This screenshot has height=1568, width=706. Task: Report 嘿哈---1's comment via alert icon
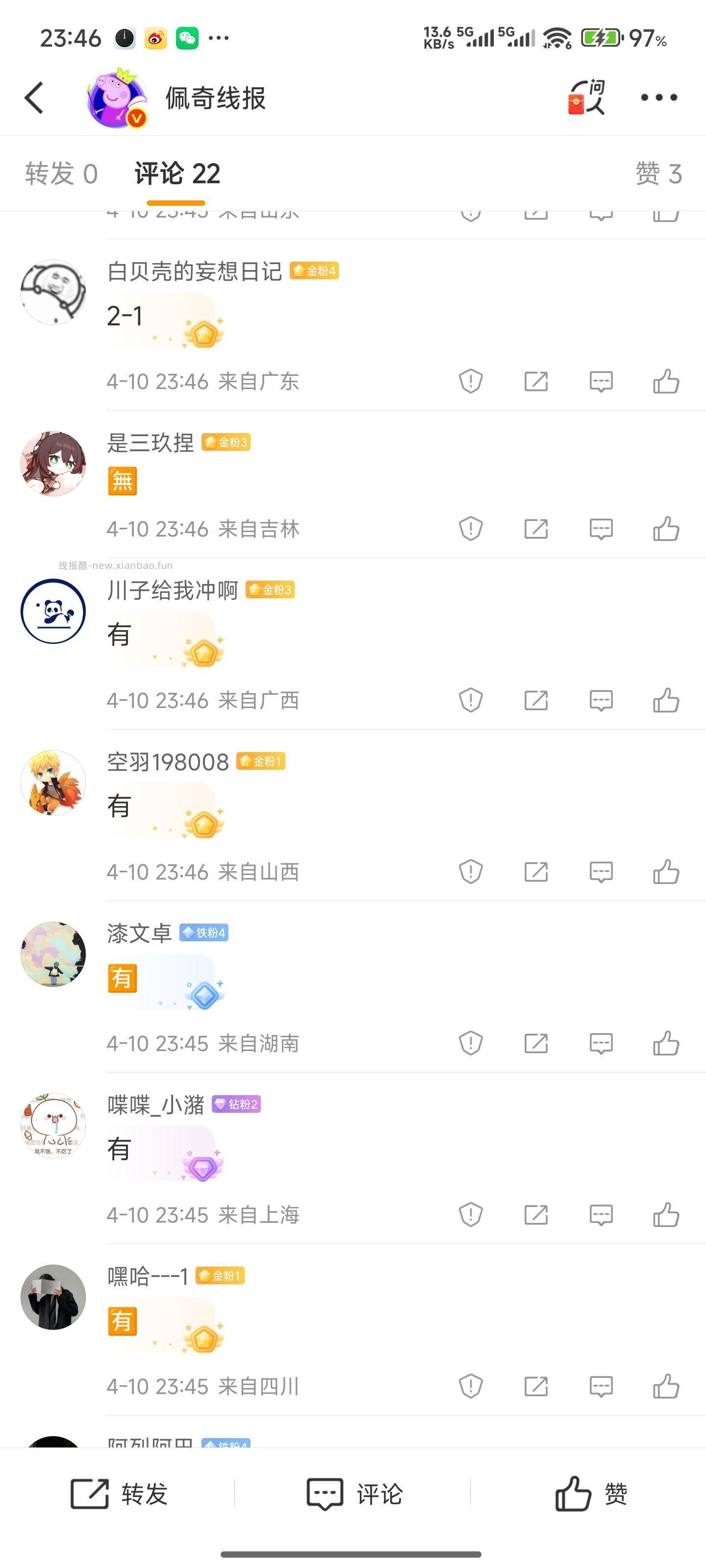[470, 1387]
